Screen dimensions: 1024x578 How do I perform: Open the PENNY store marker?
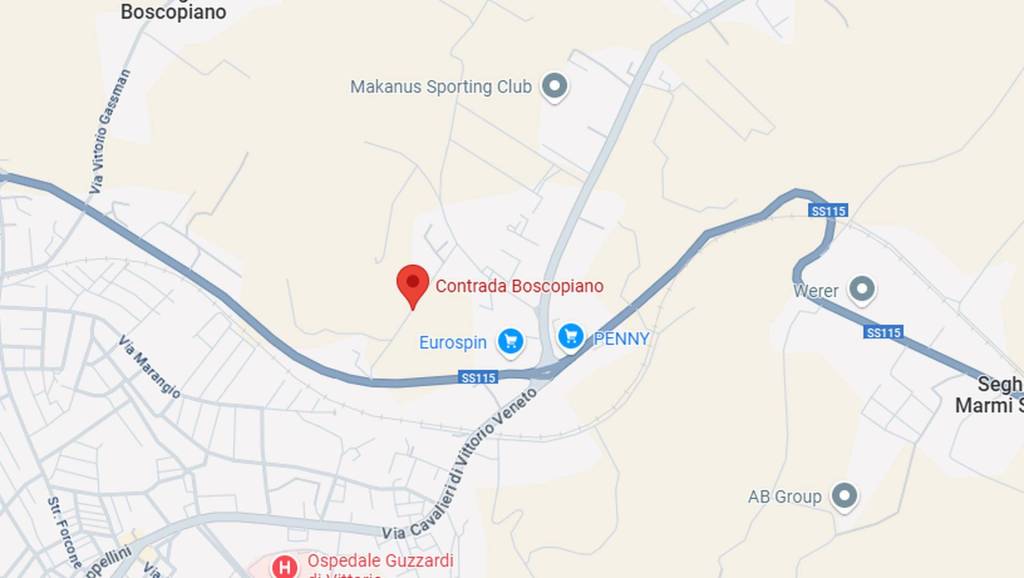point(571,336)
